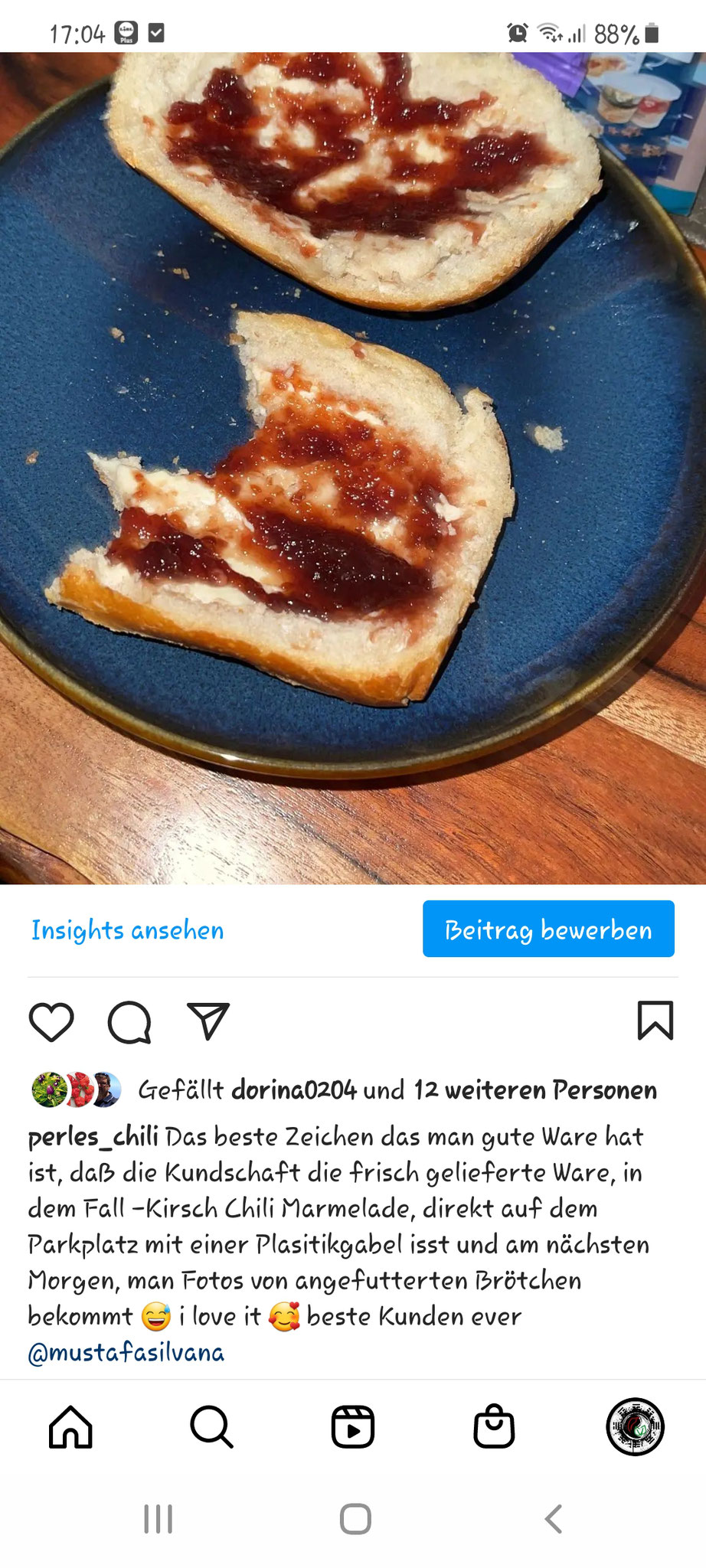Screen dimensions: 706x1568
Task: Bookmark this post
Action: [655, 1021]
